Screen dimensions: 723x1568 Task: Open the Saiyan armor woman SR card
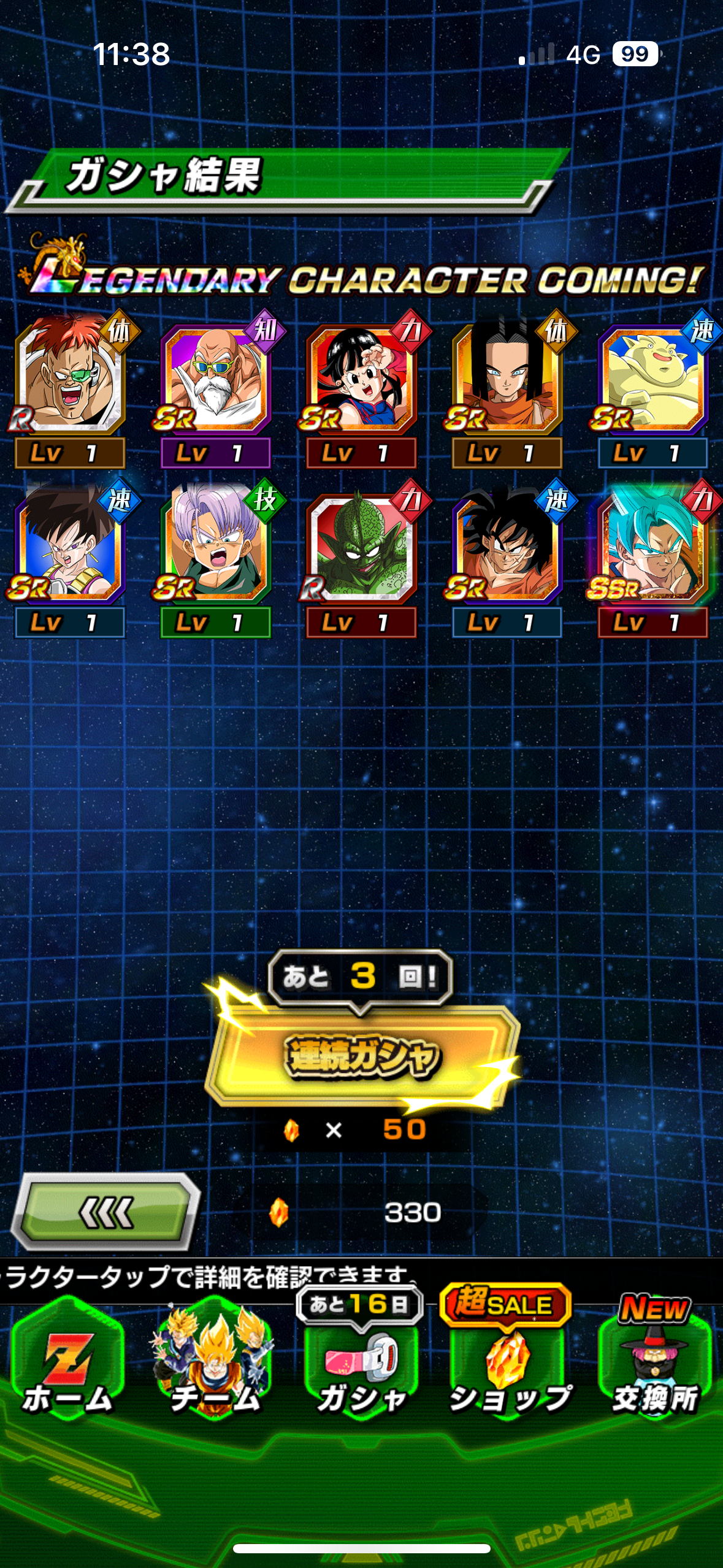(69, 559)
